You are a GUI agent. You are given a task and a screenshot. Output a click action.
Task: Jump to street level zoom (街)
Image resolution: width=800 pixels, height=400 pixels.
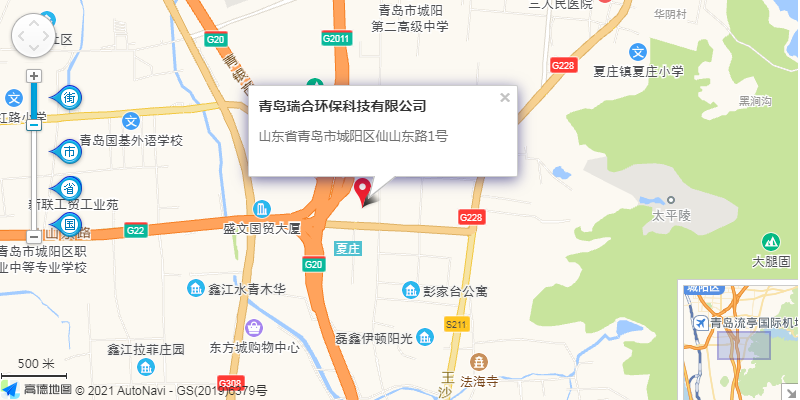click(x=70, y=97)
